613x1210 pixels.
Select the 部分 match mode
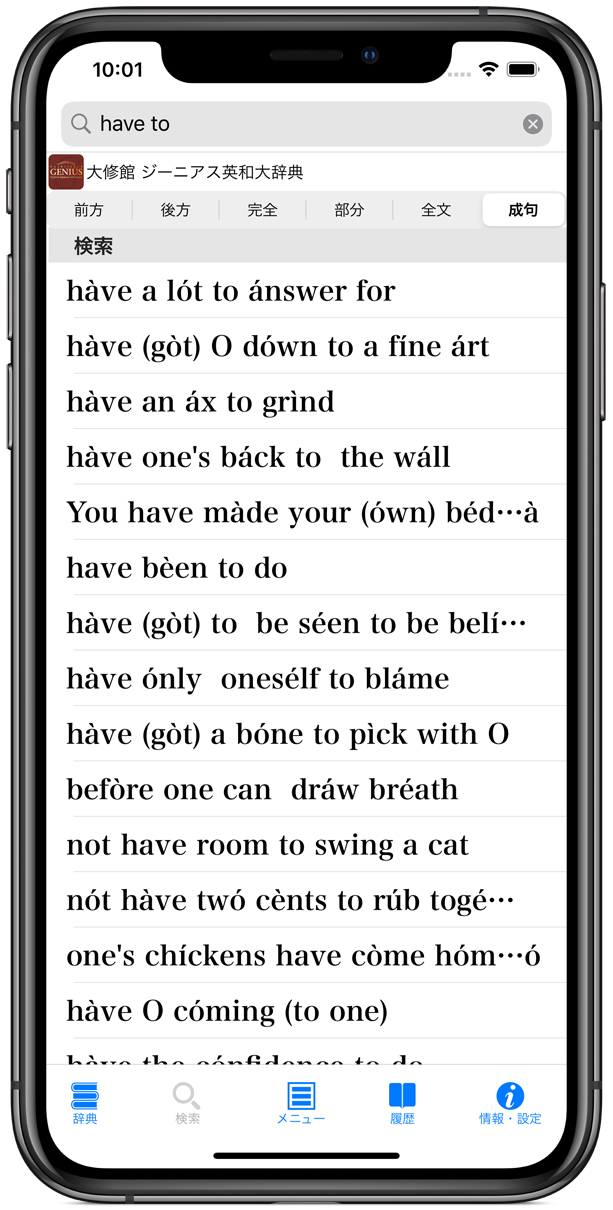pyautogui.click(x=349, y=210)
